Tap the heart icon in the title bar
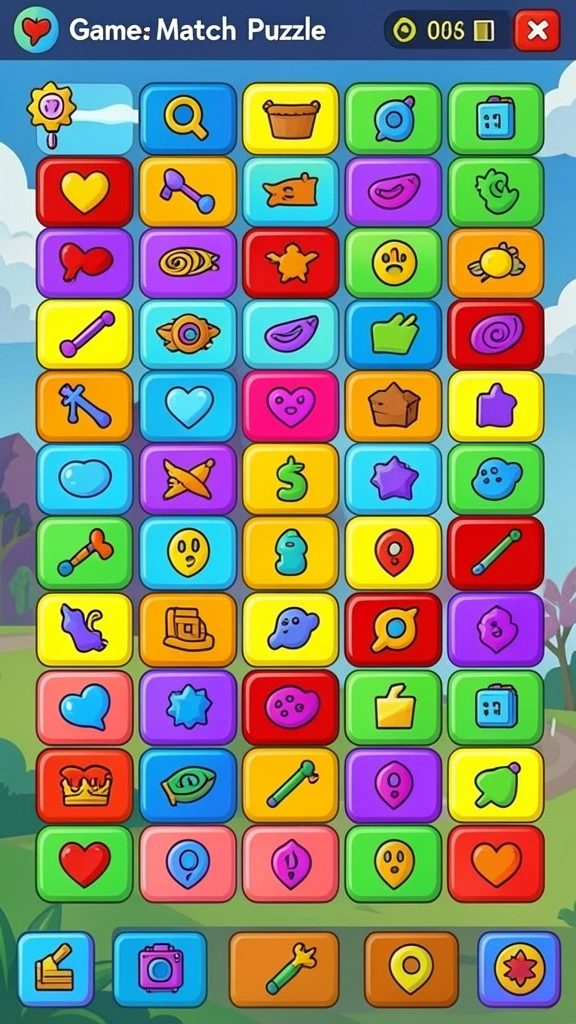 click(x=36, y=29)
